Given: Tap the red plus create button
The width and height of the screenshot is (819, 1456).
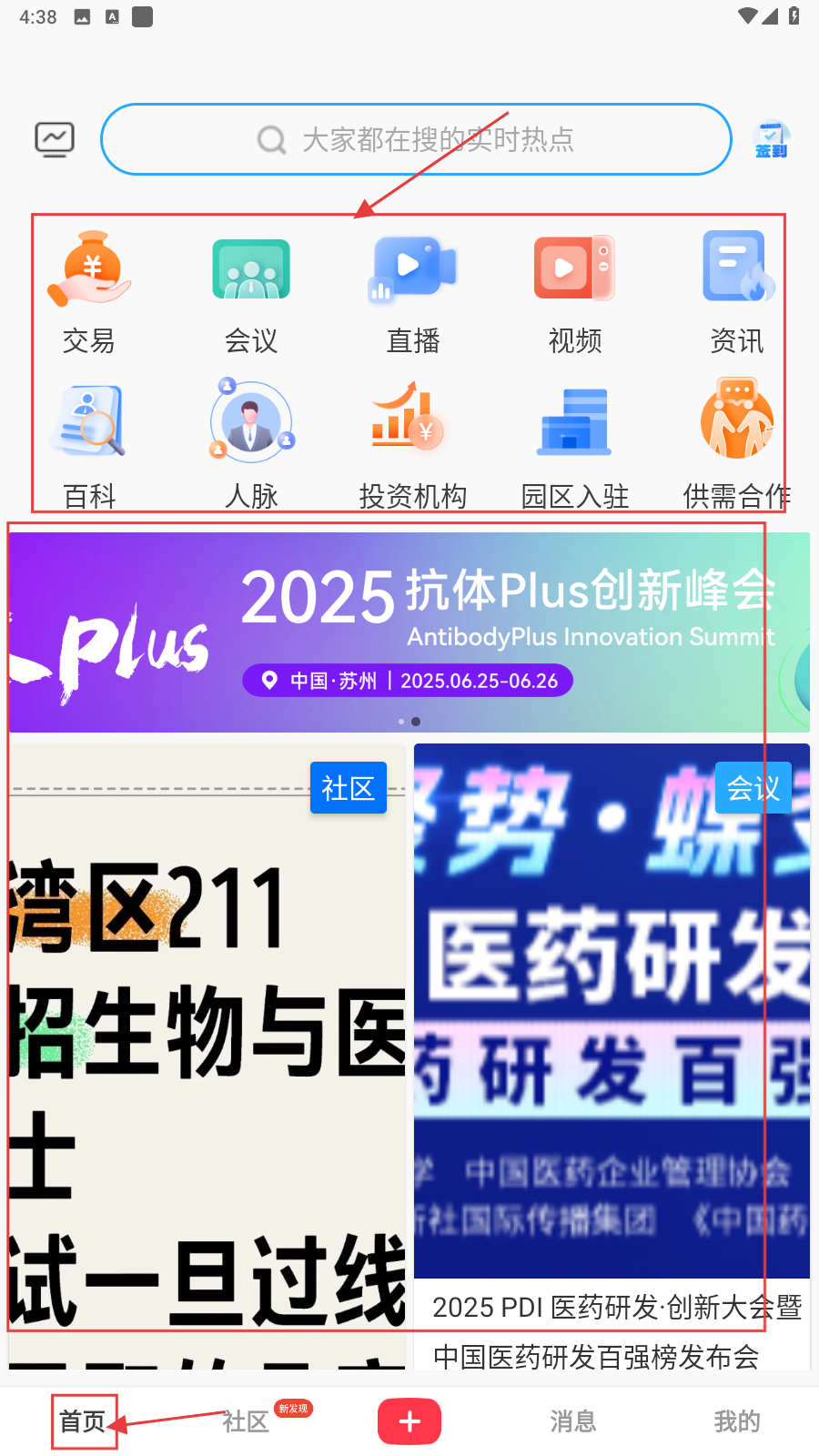Looking at the screenshot, I should [x=409, y=1421].
